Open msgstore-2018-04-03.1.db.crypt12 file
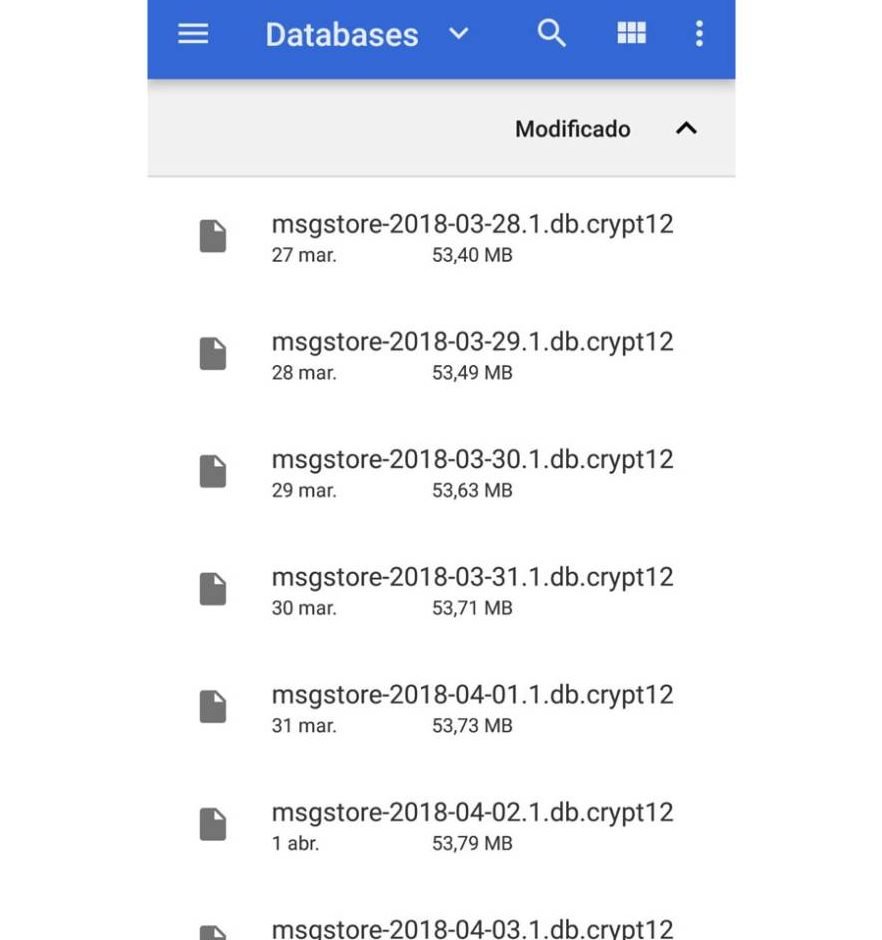Image resolution: width=882 pixels, height=940 pixels. point(472,928)
